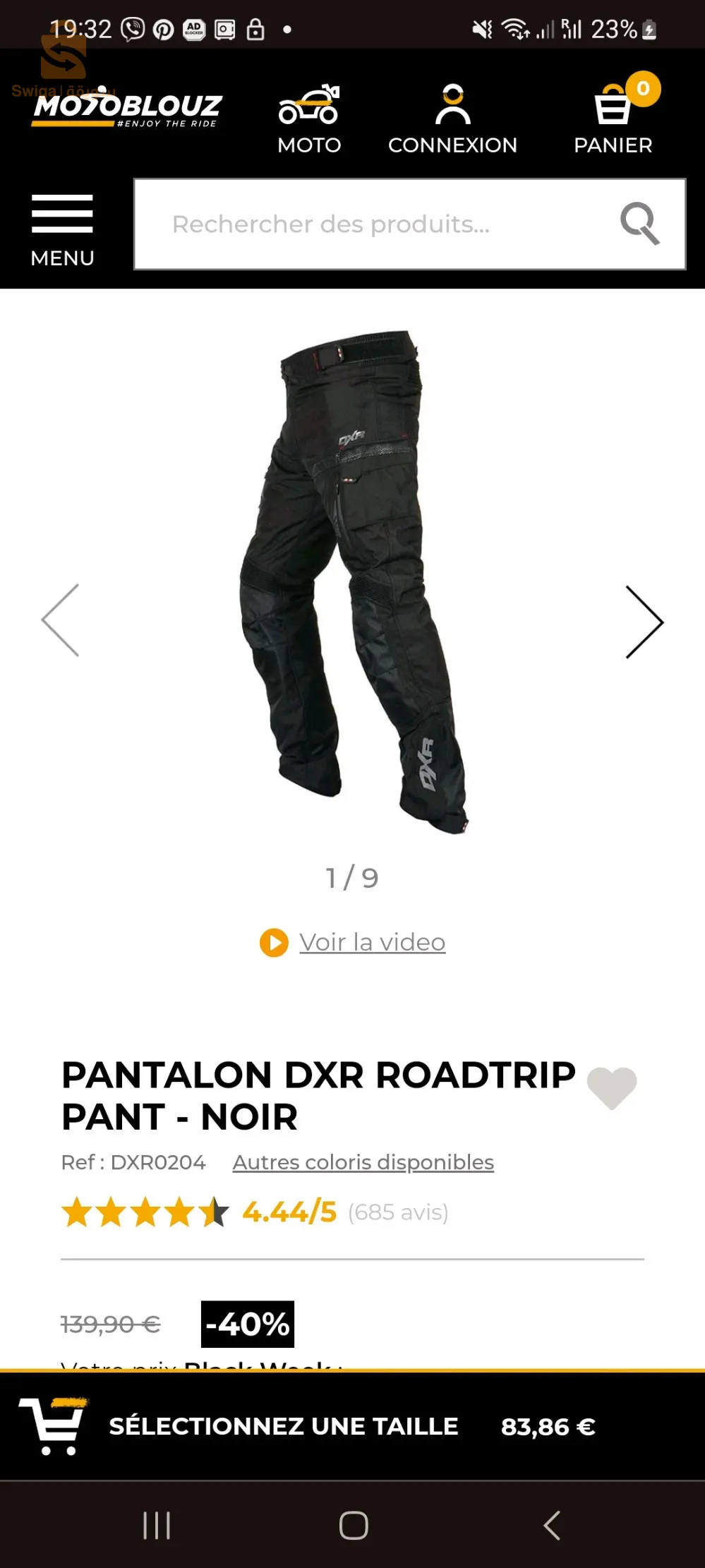Image resolution: width=705 pixels, height=1568 pixels.
Task: Tap the magnifying glass search icon
Action: coord(639,224)
